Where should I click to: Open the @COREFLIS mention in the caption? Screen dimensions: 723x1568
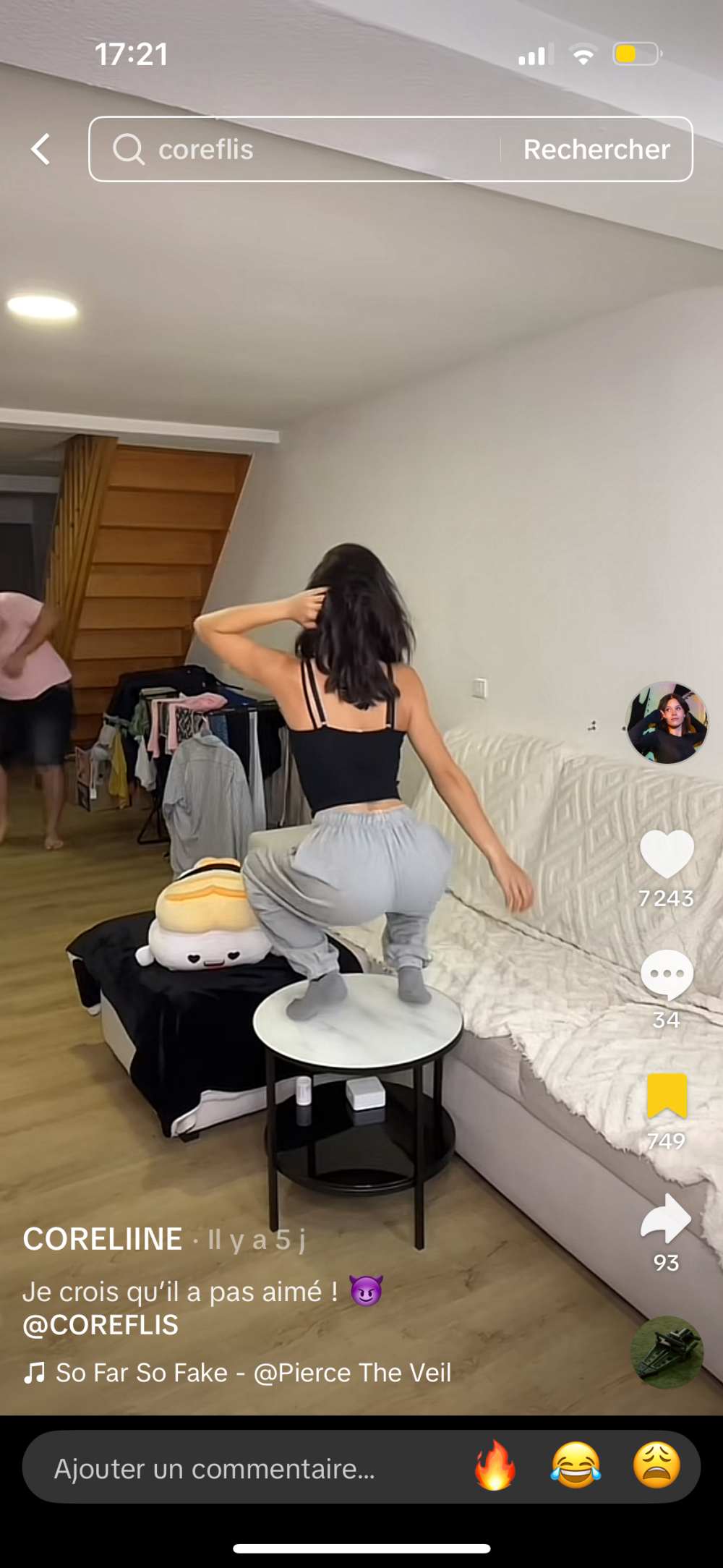tap(100, 1325)
